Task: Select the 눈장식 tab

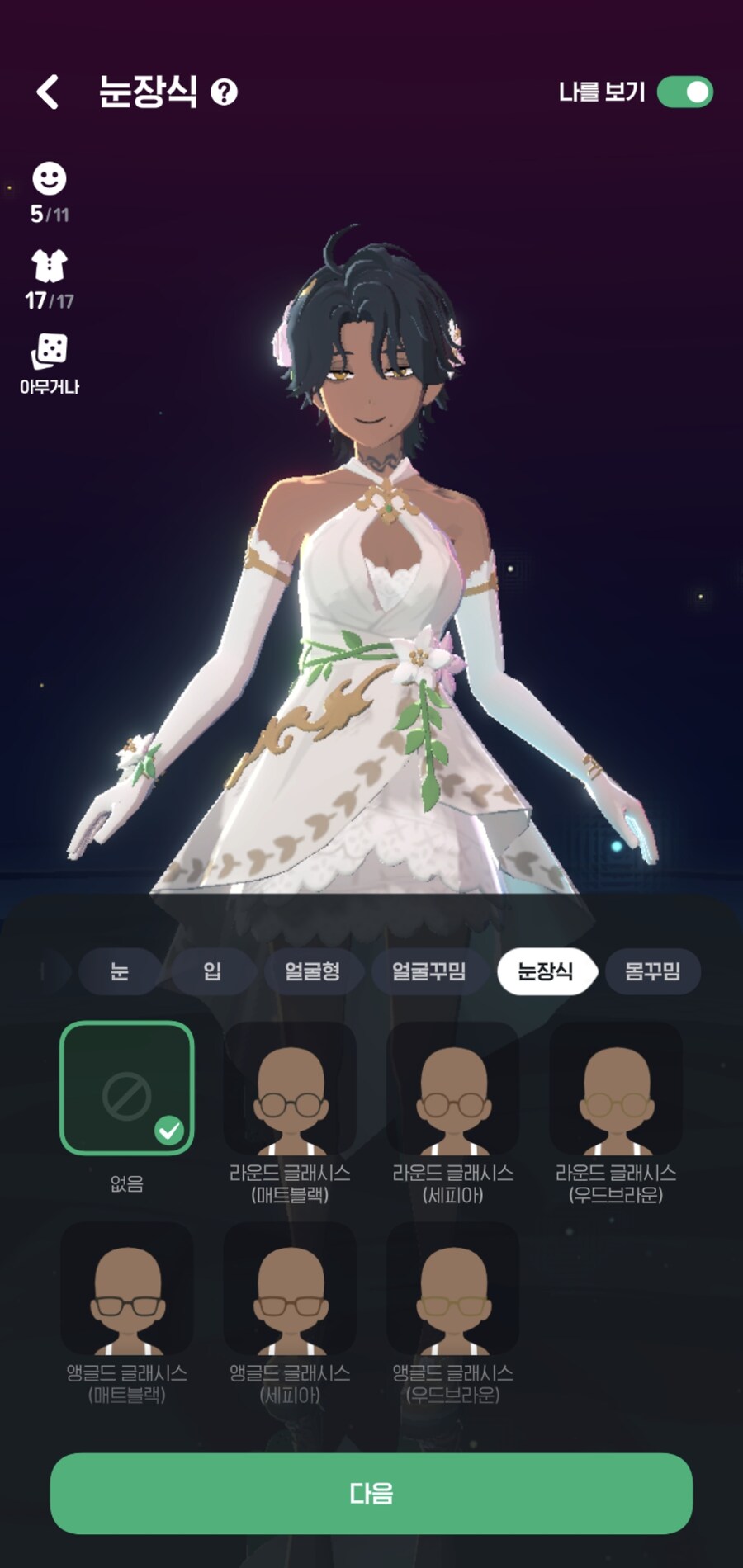Action: click(x=545, y=971)
